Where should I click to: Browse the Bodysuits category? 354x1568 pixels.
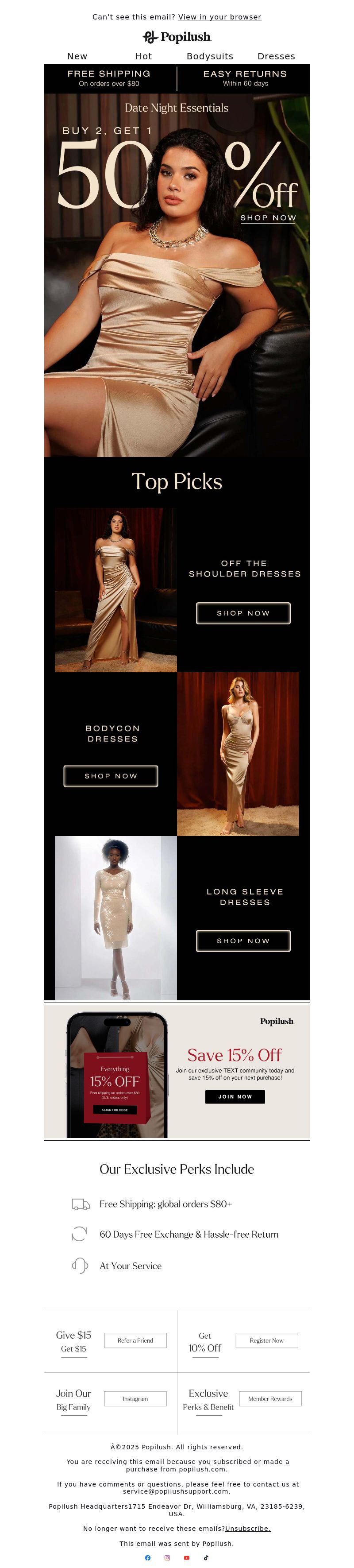tap(210, 56)
